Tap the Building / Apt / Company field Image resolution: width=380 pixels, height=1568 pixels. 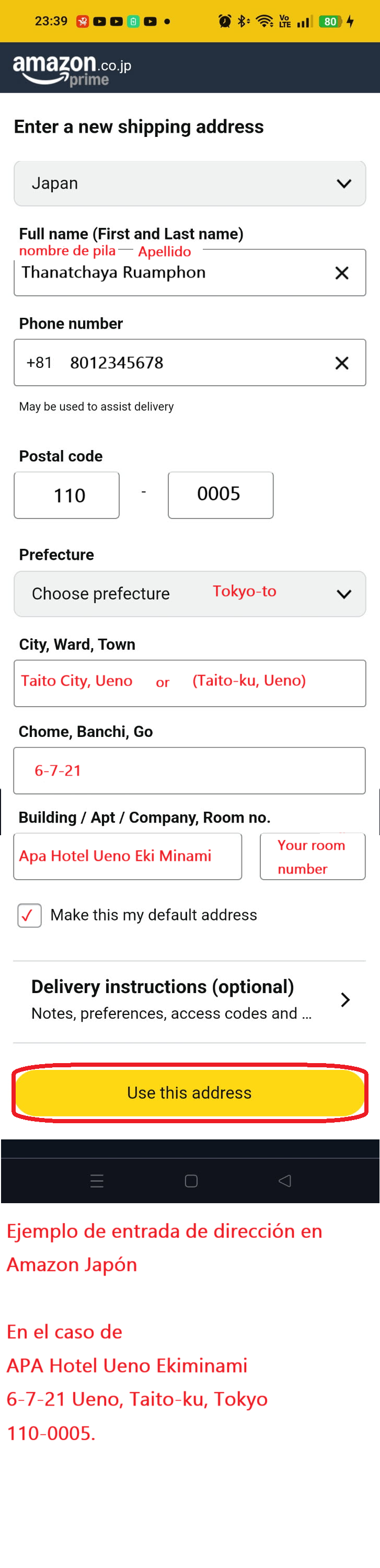click(127, 856)
